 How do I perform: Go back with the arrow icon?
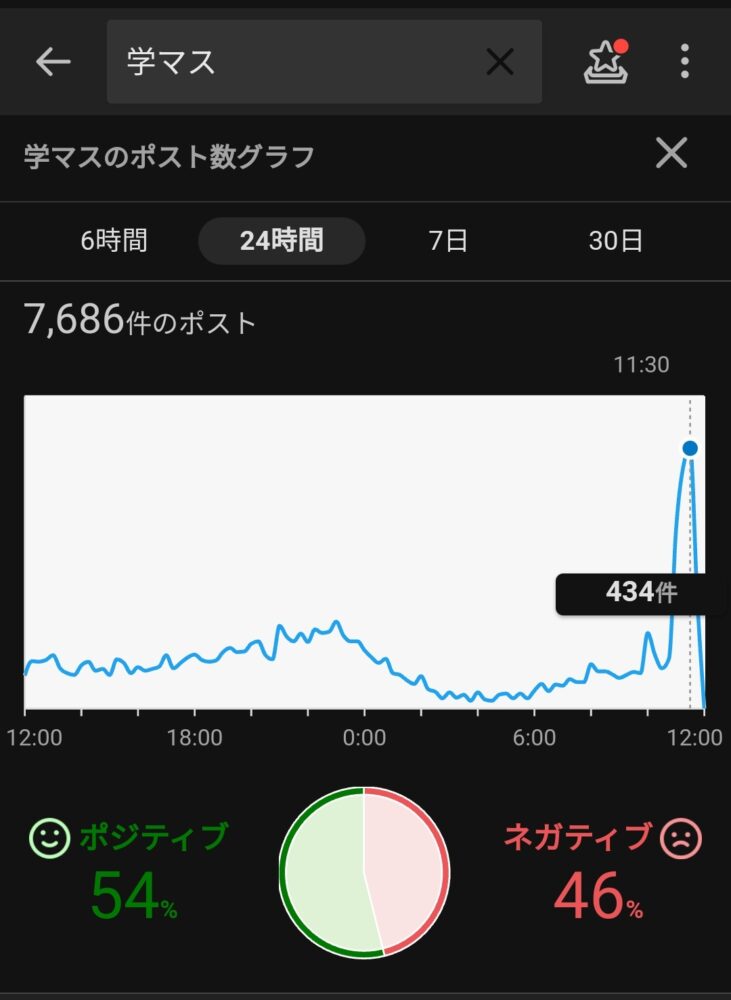tap(53, 62)
